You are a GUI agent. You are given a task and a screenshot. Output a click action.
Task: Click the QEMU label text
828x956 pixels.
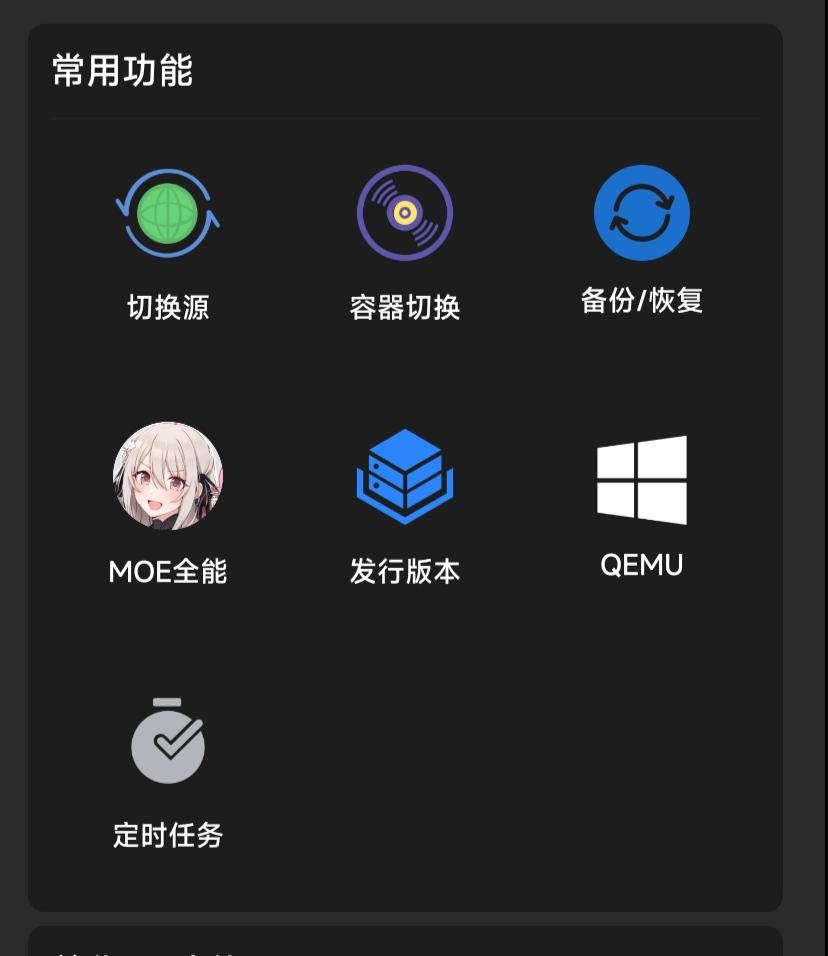point(641,563)
